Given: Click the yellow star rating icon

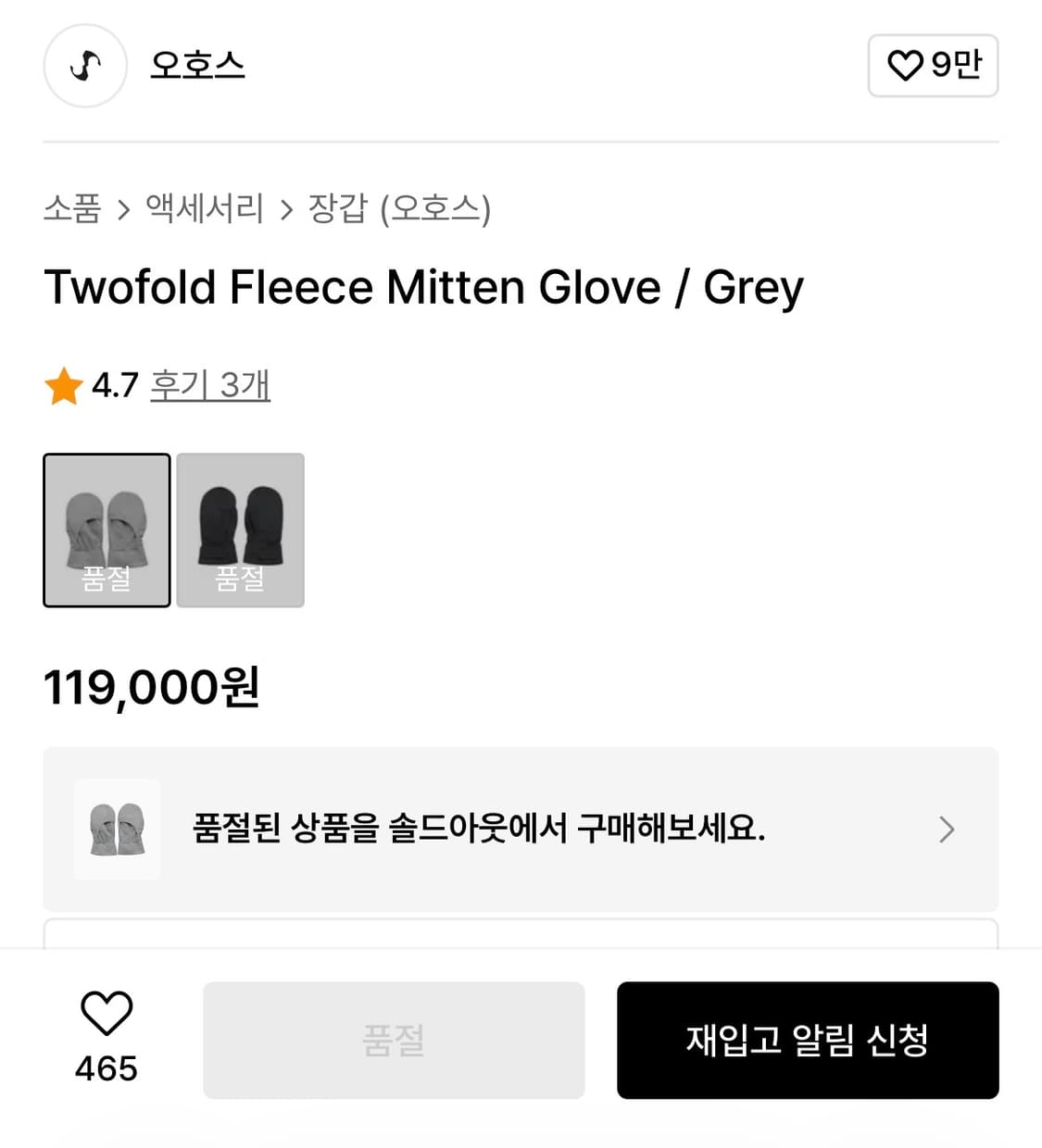Looking at the screenshot, I should click(63, 385).
